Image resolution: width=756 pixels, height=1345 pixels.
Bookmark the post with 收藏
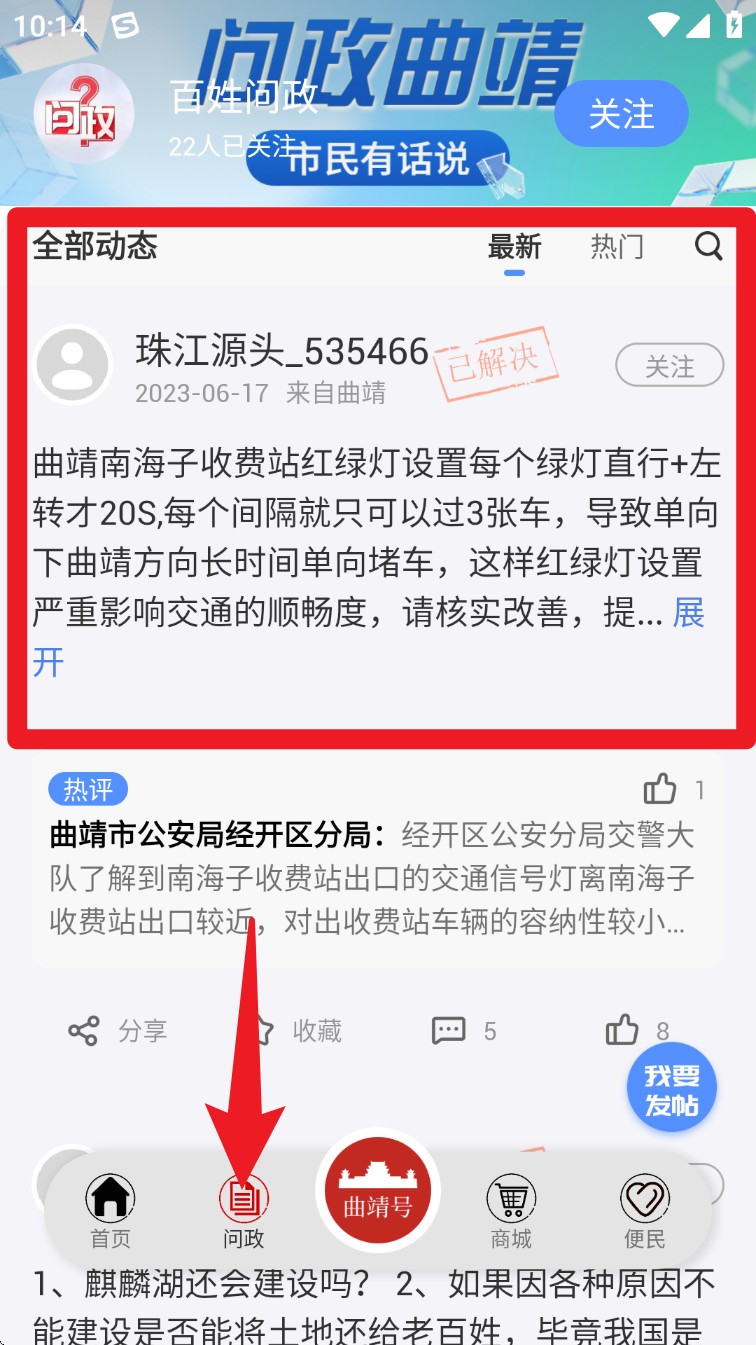tap(295, 1031)
